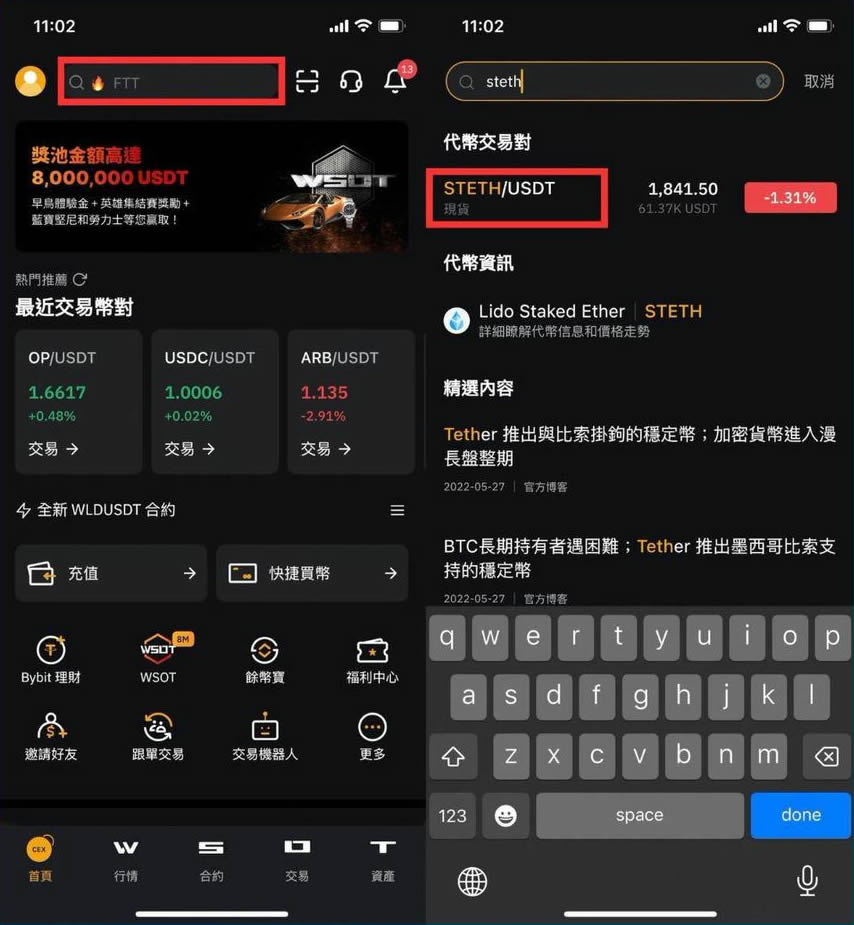
Task: Open the profile avatar
Action: coord(31,81)
